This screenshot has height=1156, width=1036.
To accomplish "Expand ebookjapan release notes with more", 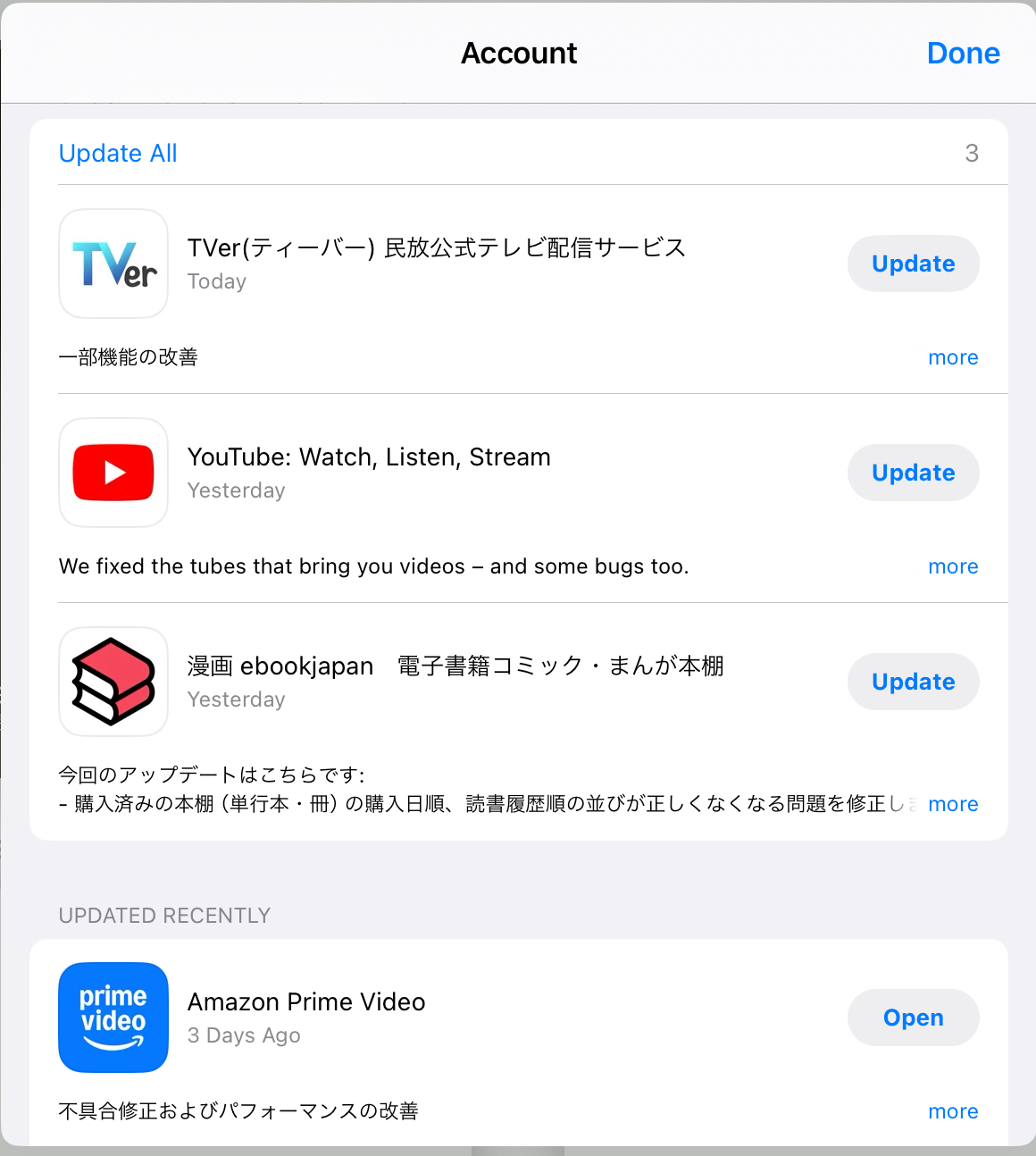I will click(953, 804).
